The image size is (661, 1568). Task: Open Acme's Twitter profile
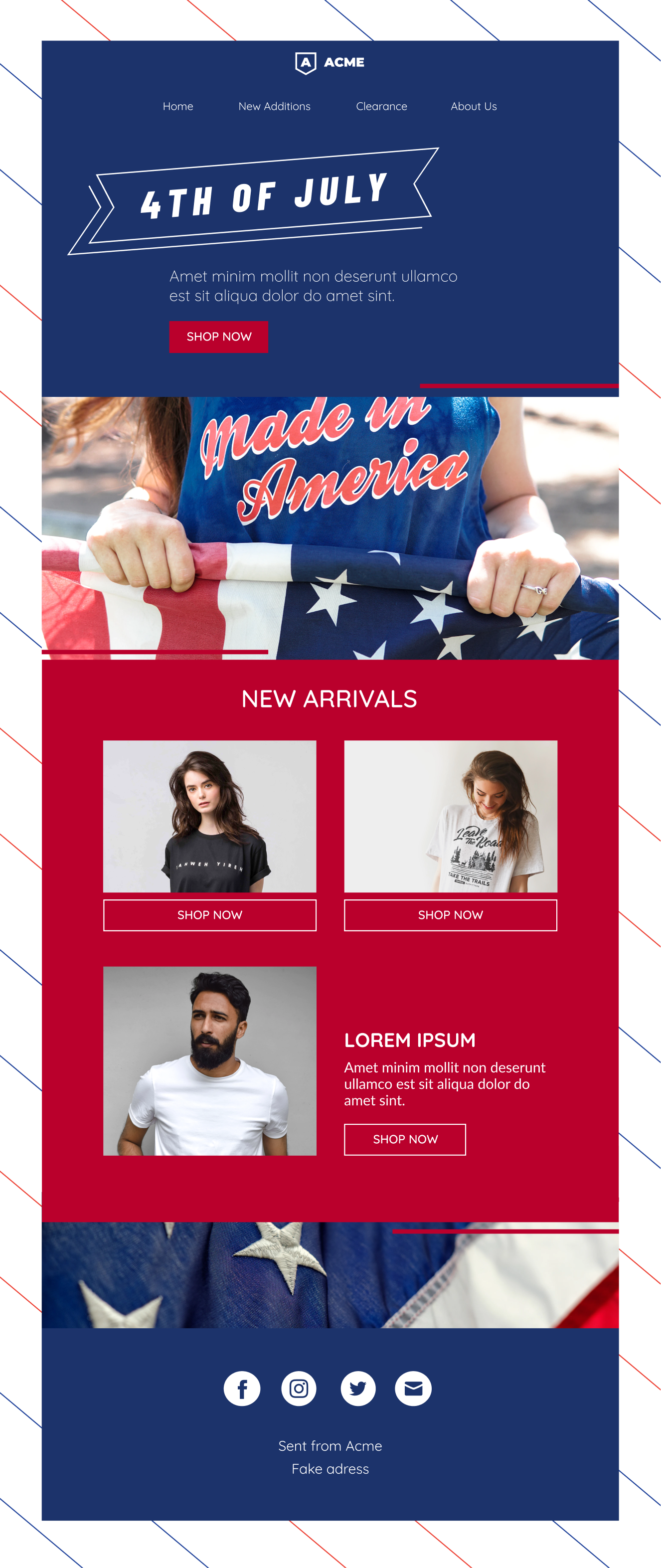(358, 1389)
